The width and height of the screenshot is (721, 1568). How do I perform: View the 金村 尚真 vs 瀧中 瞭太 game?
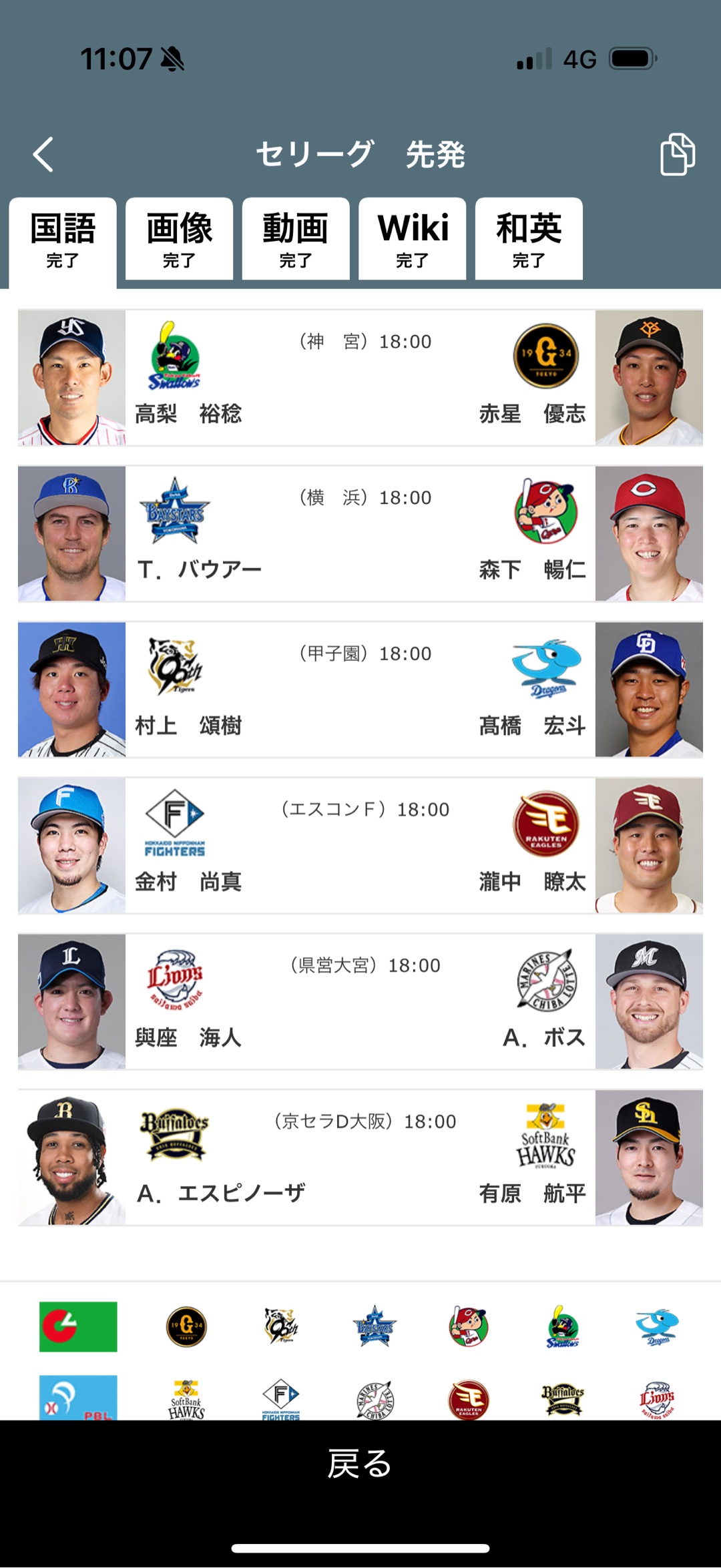point(360,846)
